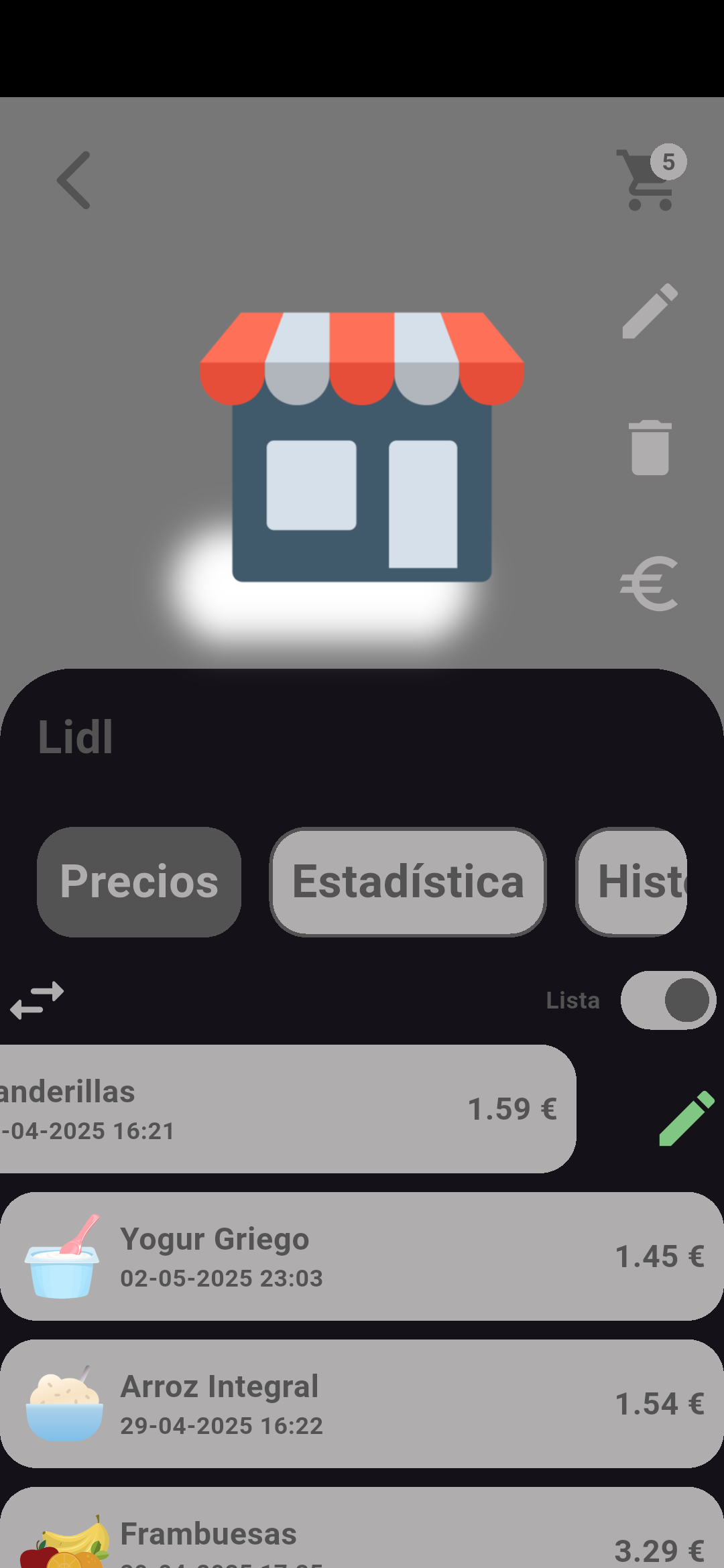The width and height of the screenshot is (724, 1568).
Task: Open the 1.59 € price entry
Action: 288,1109
